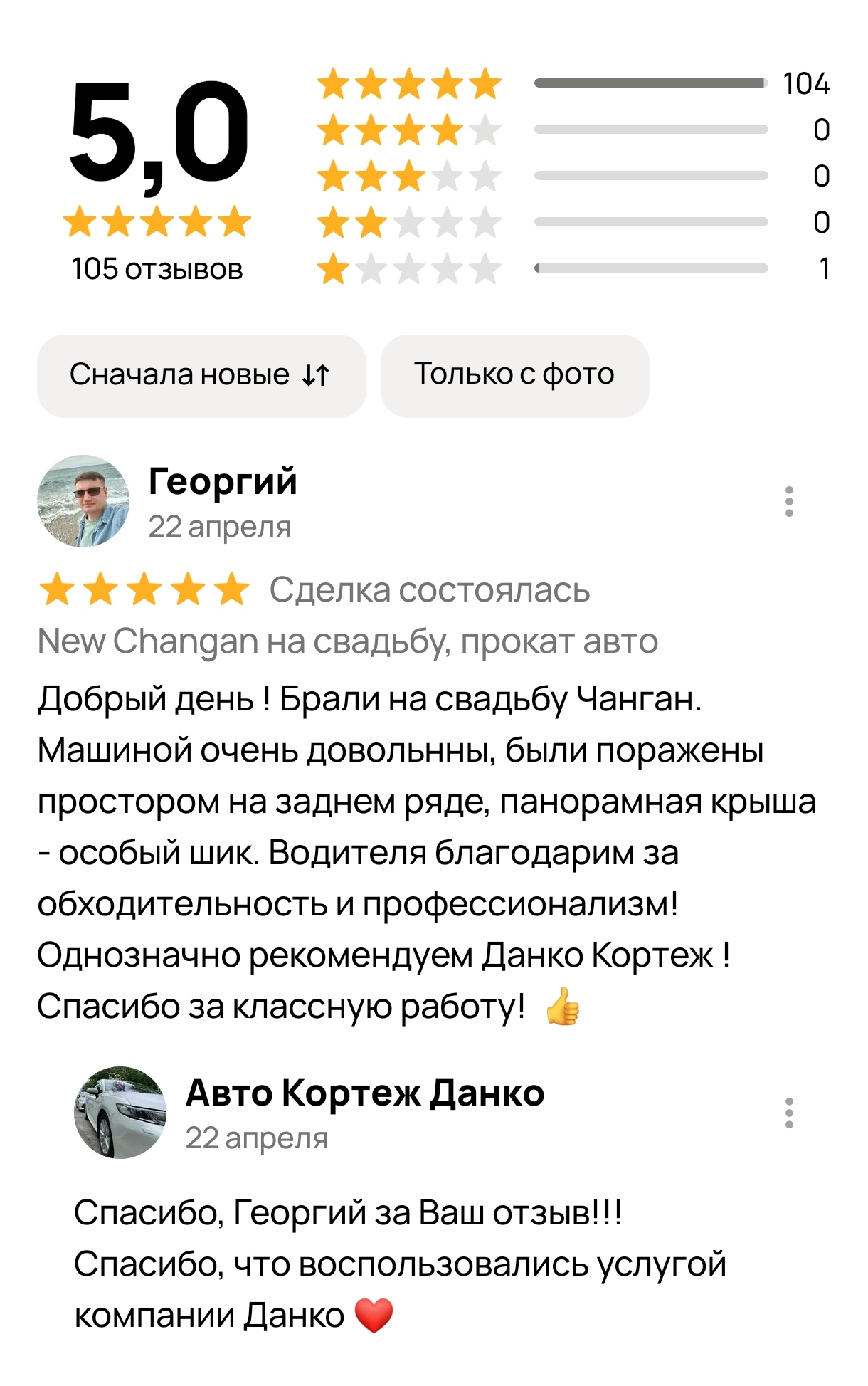The height and width of the screenshot is (1386, 868).
Task: Open the 'New Changan на свадьбу' listing link
Action: (x=347, y=641)
